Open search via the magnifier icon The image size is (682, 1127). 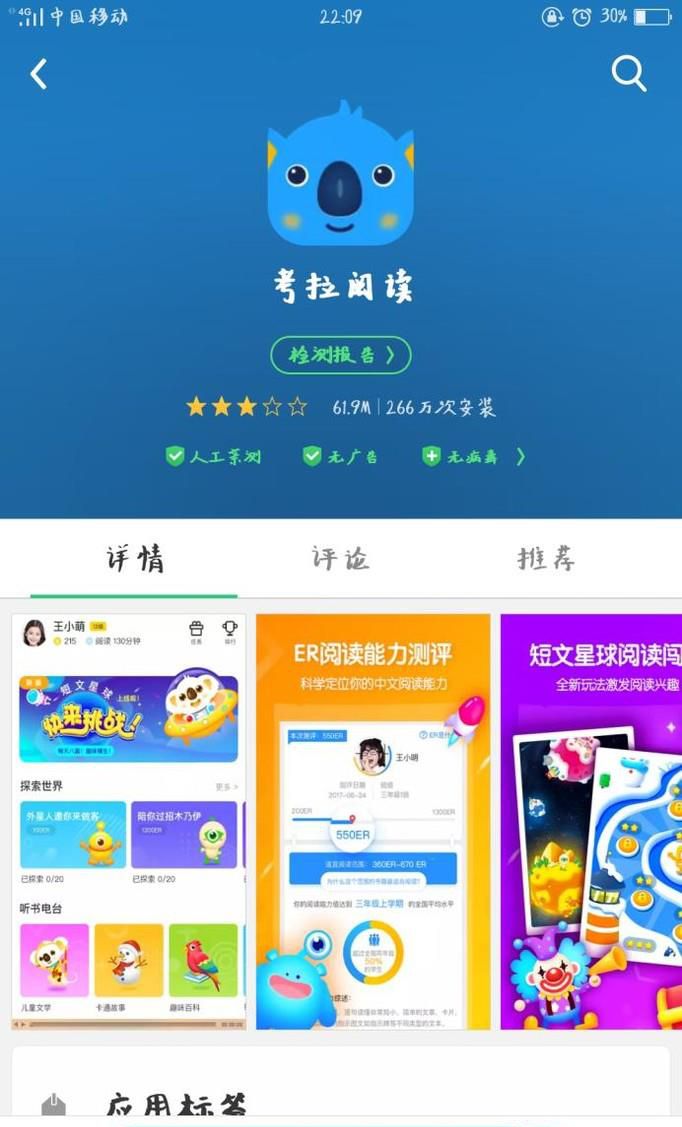point(628,74)
